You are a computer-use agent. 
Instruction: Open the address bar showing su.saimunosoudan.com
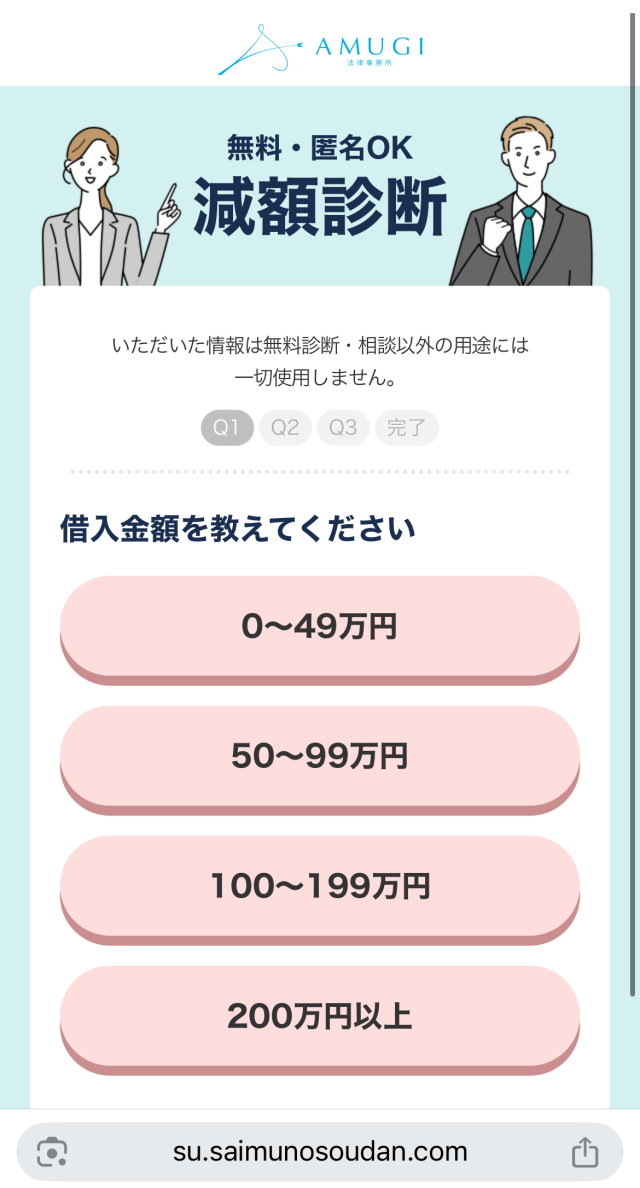(x=320, y=1152)
